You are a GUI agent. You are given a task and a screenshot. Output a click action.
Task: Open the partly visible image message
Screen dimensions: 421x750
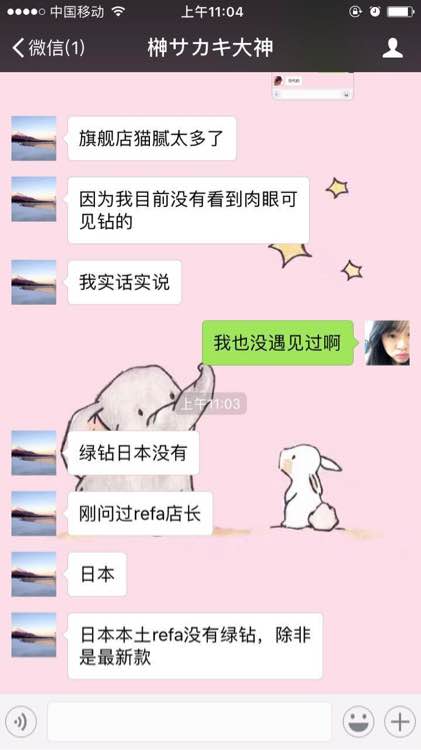click(x=313, y=86)
